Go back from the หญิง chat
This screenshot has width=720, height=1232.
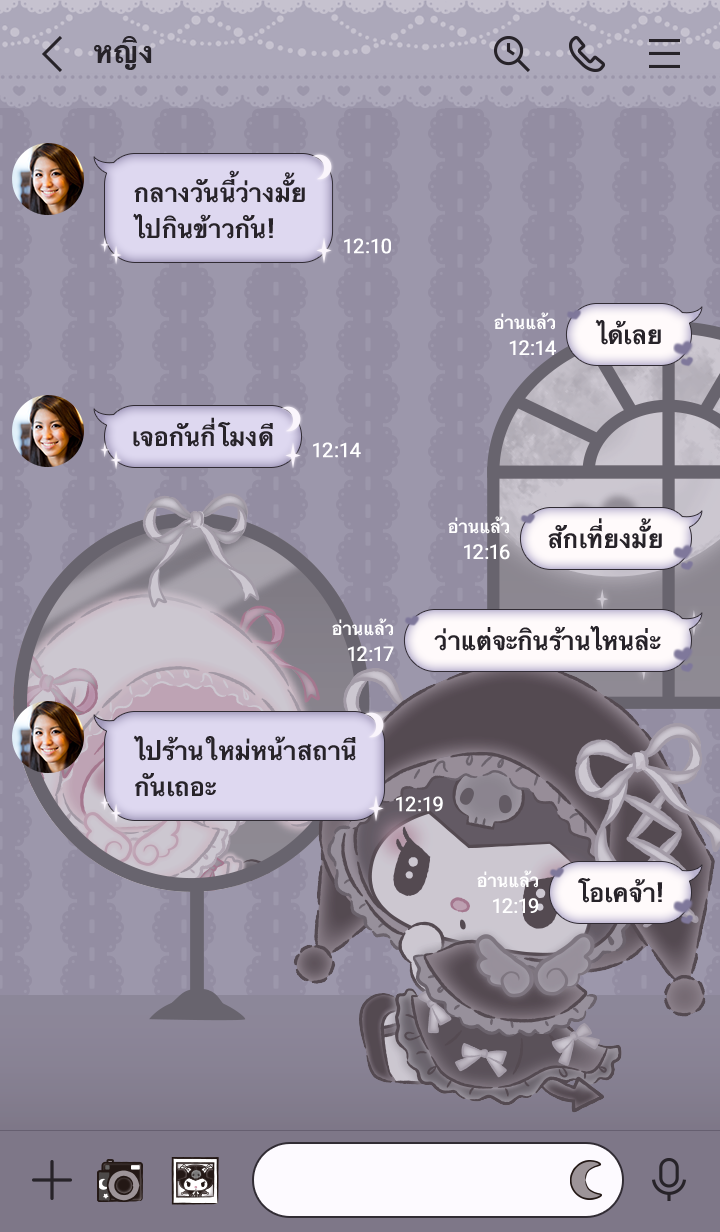52,54
